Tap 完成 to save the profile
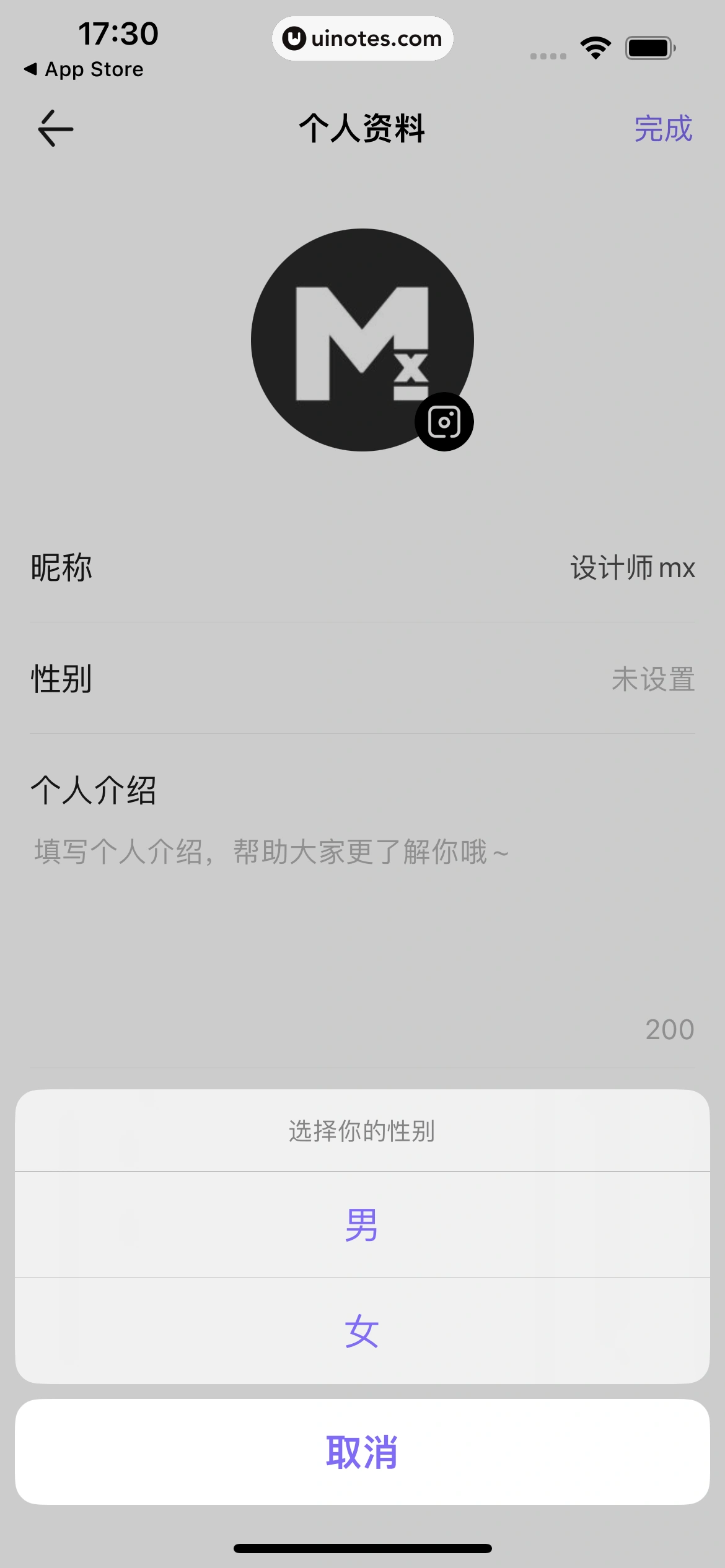The height and width of the screenshot is (1568, 725). [x=662, y=129]
